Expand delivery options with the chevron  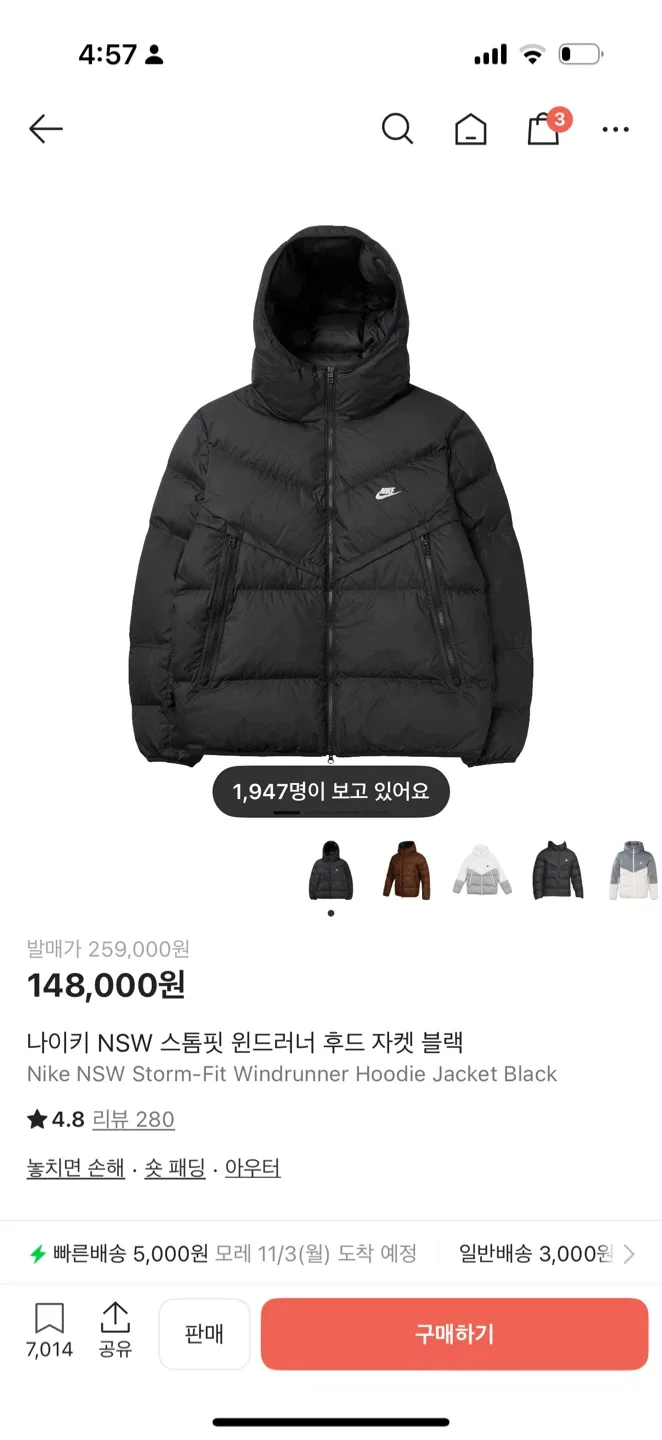(629, 1254)
